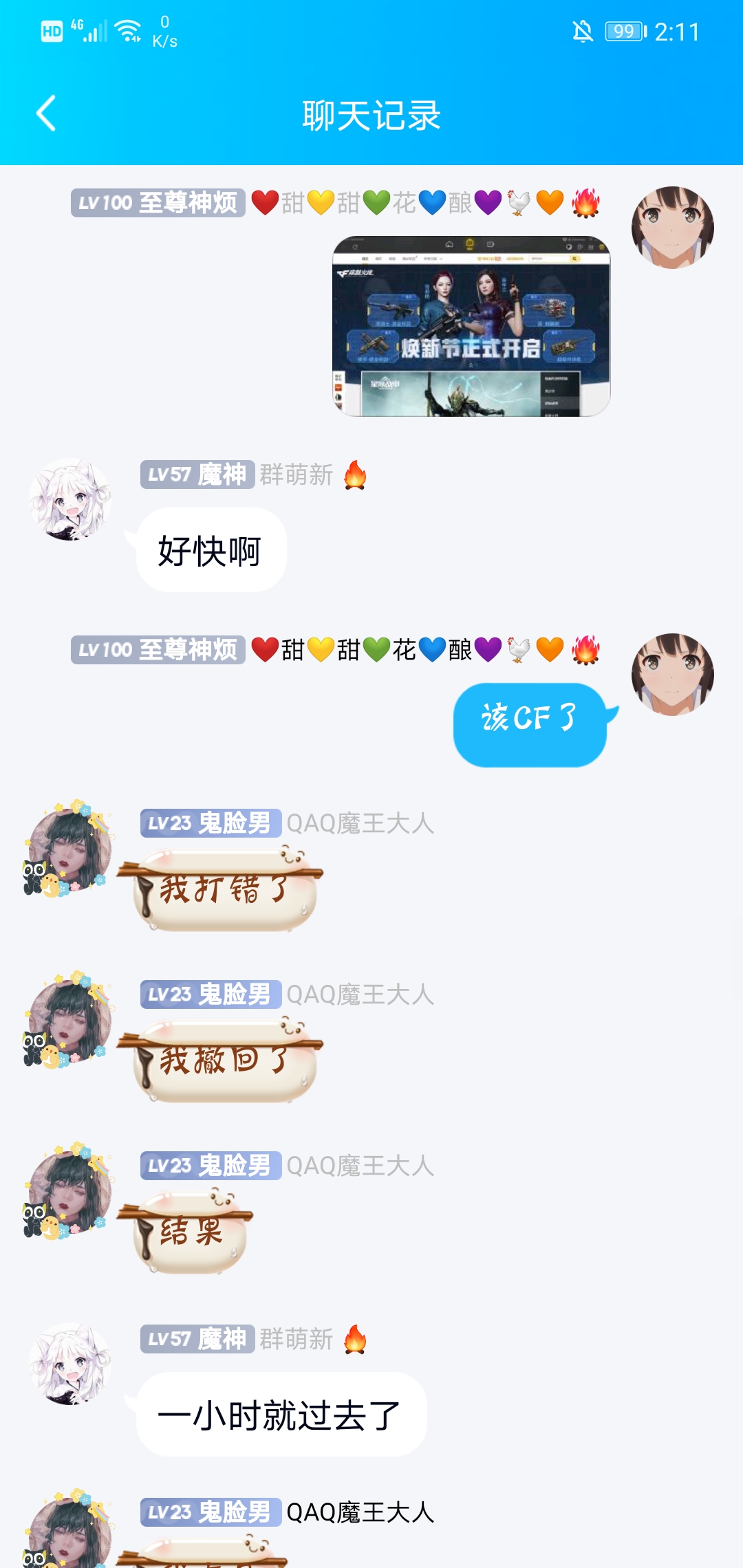Image resolution: width=743 pixels, height=1568 pixels.
Task: Open the 焕新节正式开启 shared image
Action: [471, 326]
